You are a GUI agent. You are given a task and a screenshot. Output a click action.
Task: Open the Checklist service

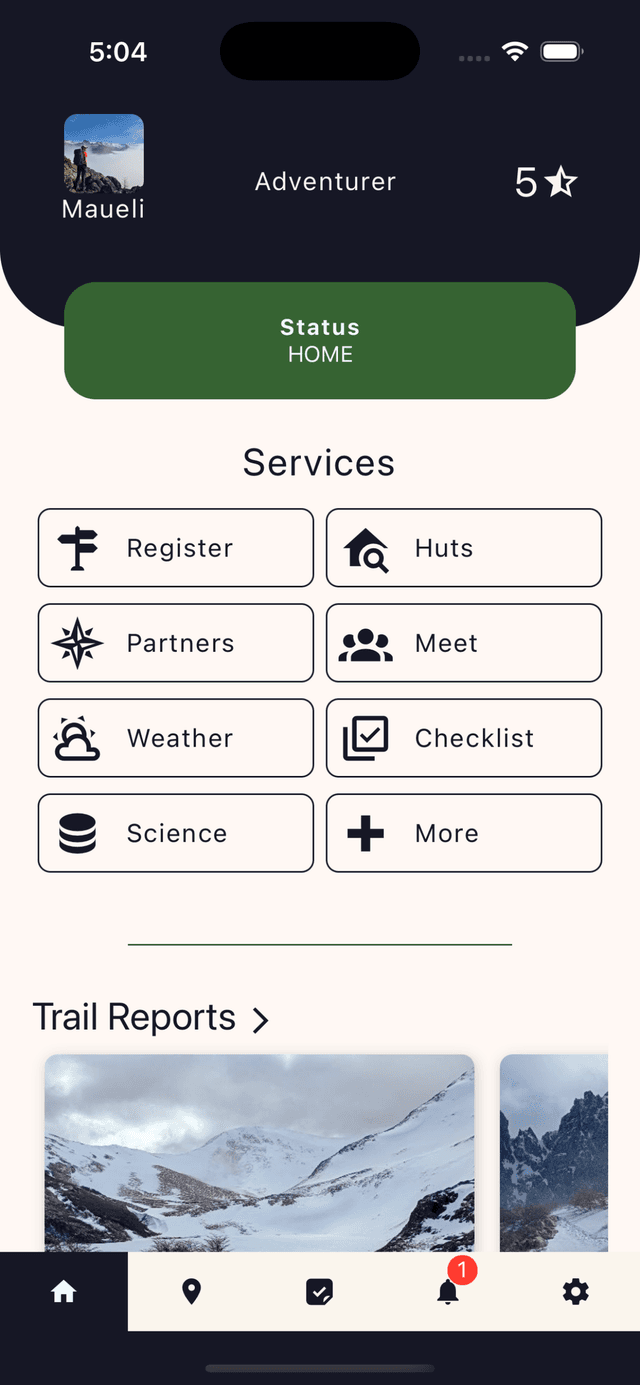pos(464,738)
